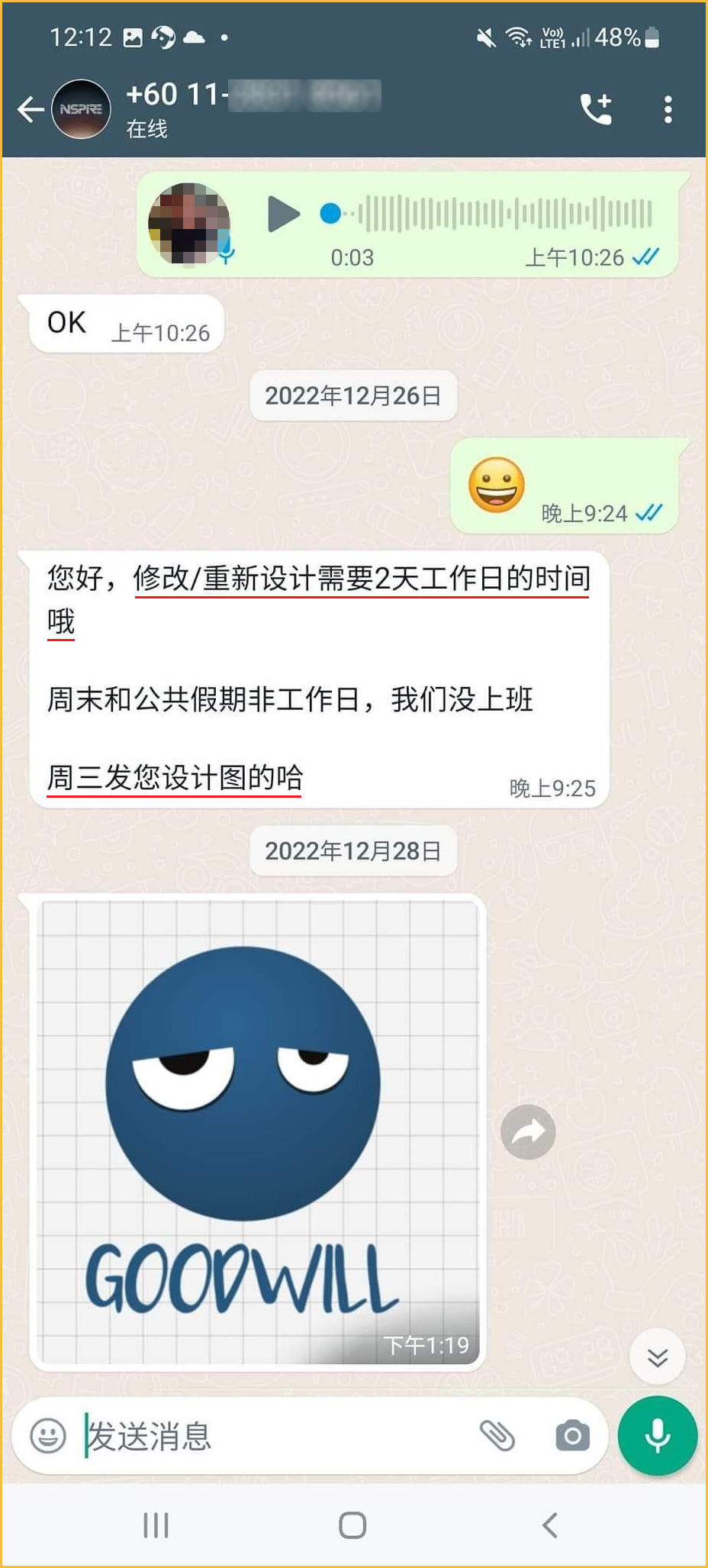
Task: Attach a file with the paperclip
Action: 497,1436
